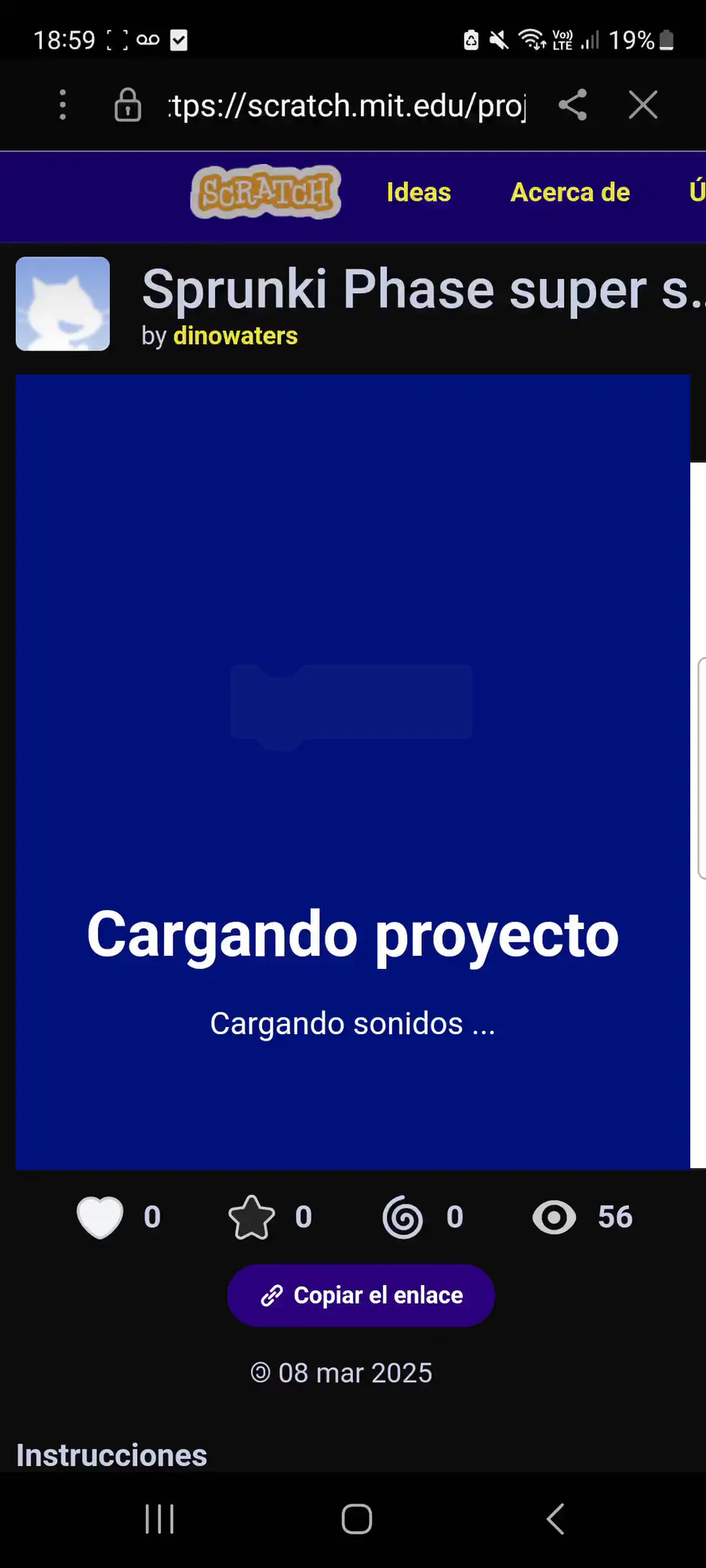Viewport: 706px width, 1568px height.
Task: Share this page via share icon
Action: point(573,104)
